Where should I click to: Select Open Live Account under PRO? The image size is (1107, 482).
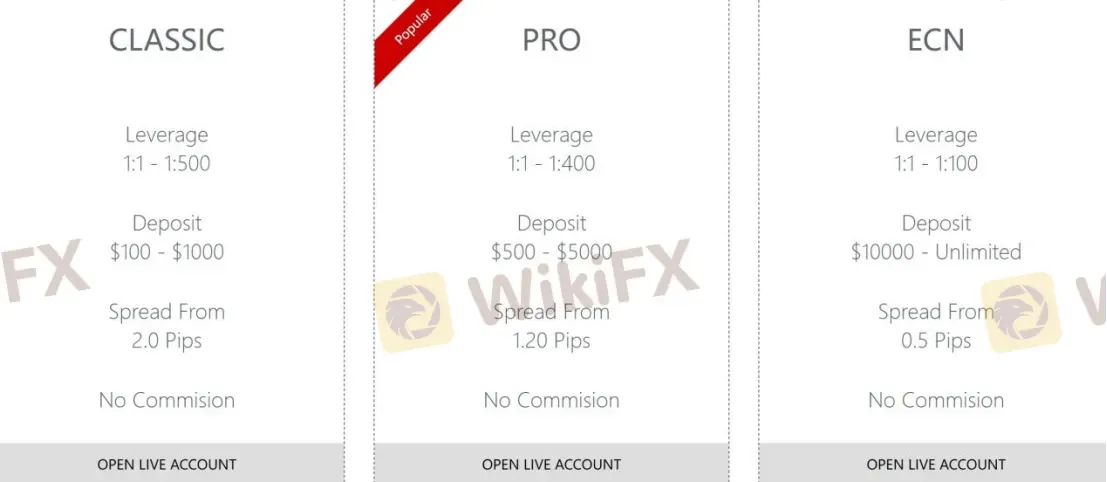click(551, 464)
